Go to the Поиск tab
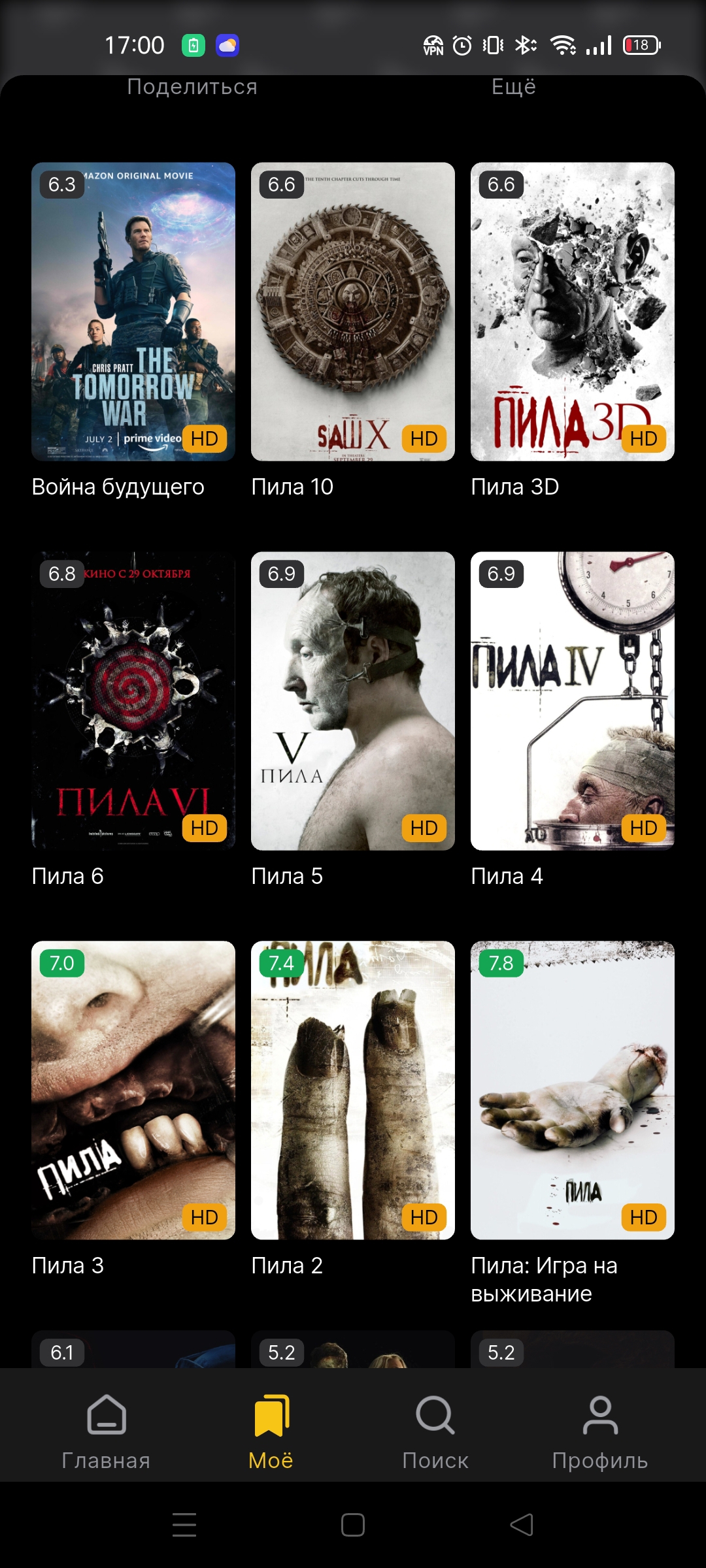This screenshot has width=706, height=1568. pyautogui.click(x=435, y=1432)
